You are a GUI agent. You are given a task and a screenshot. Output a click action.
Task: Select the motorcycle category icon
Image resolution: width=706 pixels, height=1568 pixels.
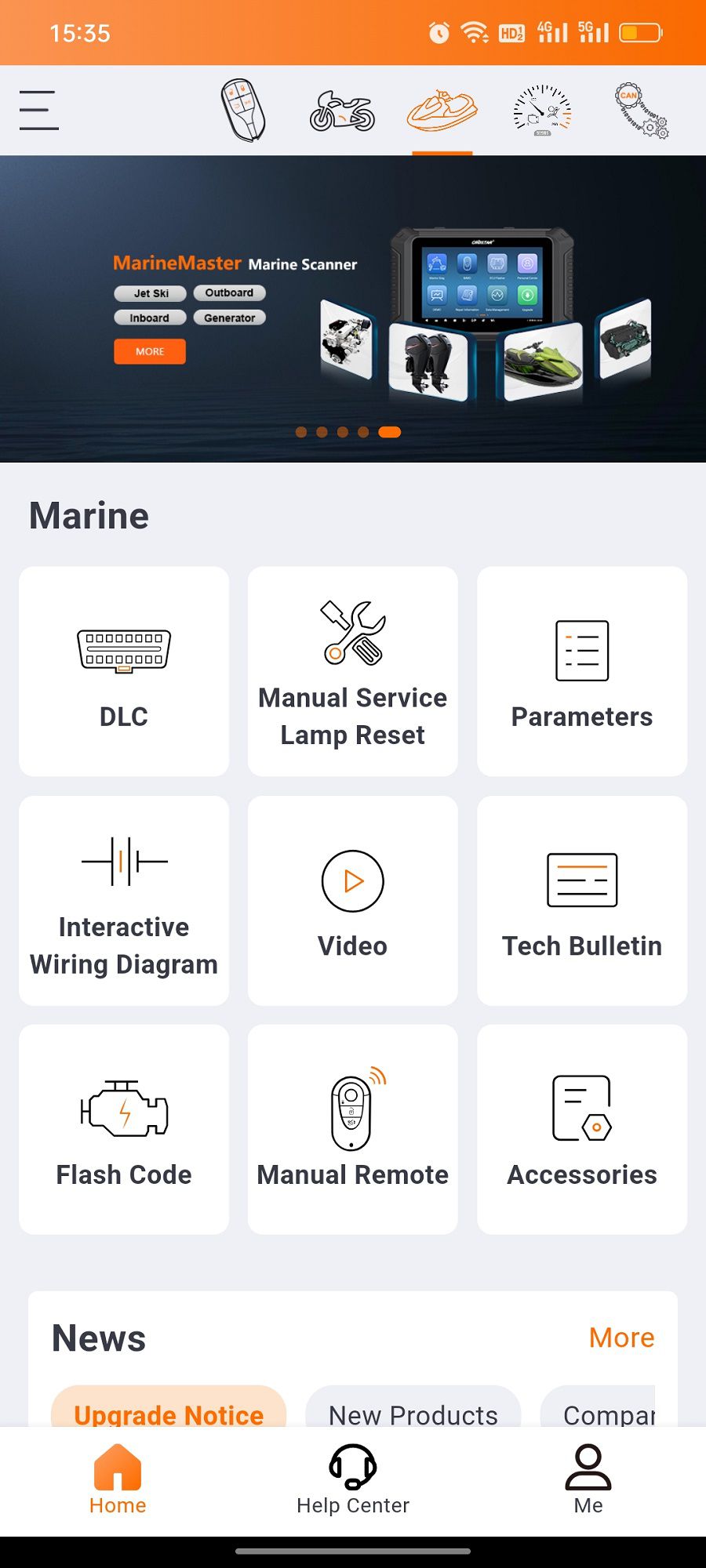[x=342, y=110]
